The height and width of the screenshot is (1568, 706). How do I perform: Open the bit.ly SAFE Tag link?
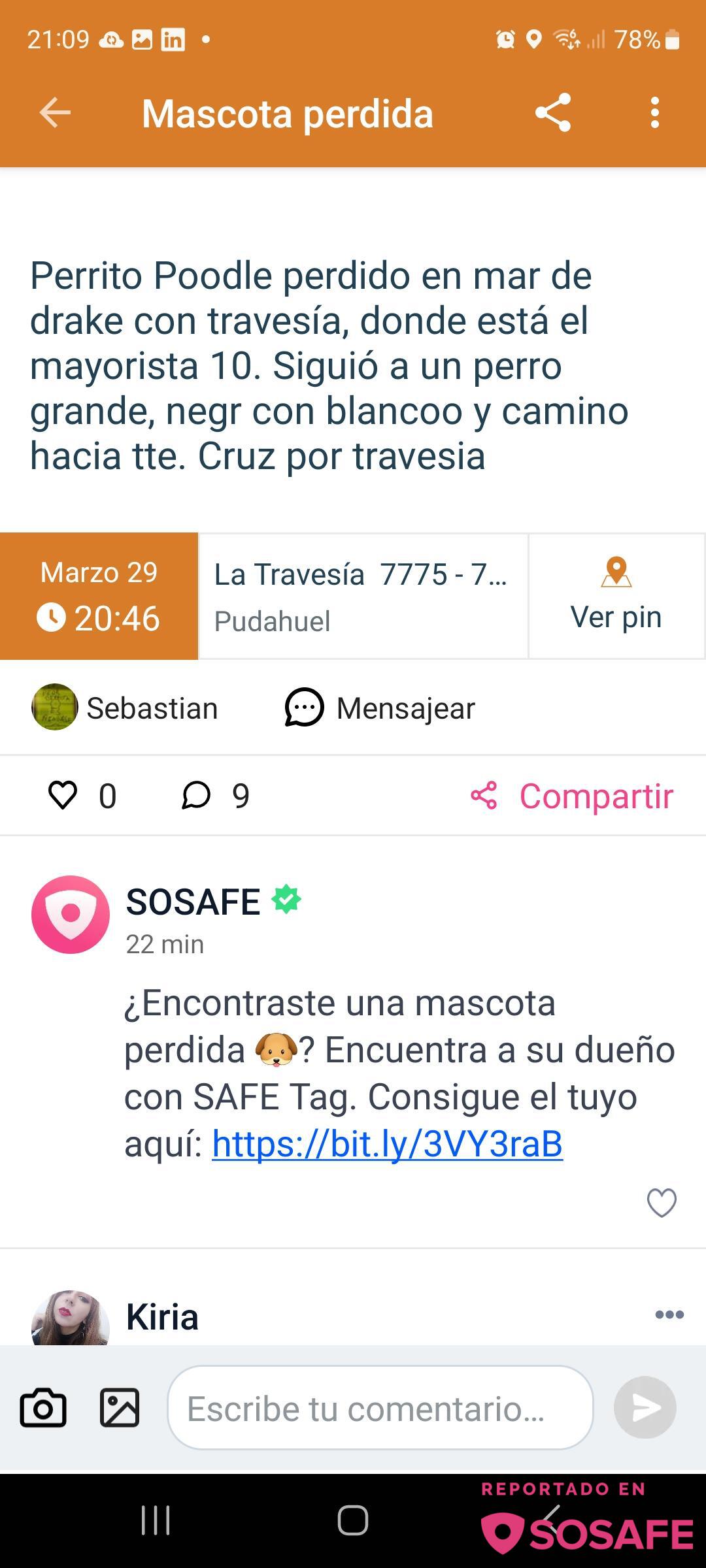pyautogui.click(x=387, y=1144)
